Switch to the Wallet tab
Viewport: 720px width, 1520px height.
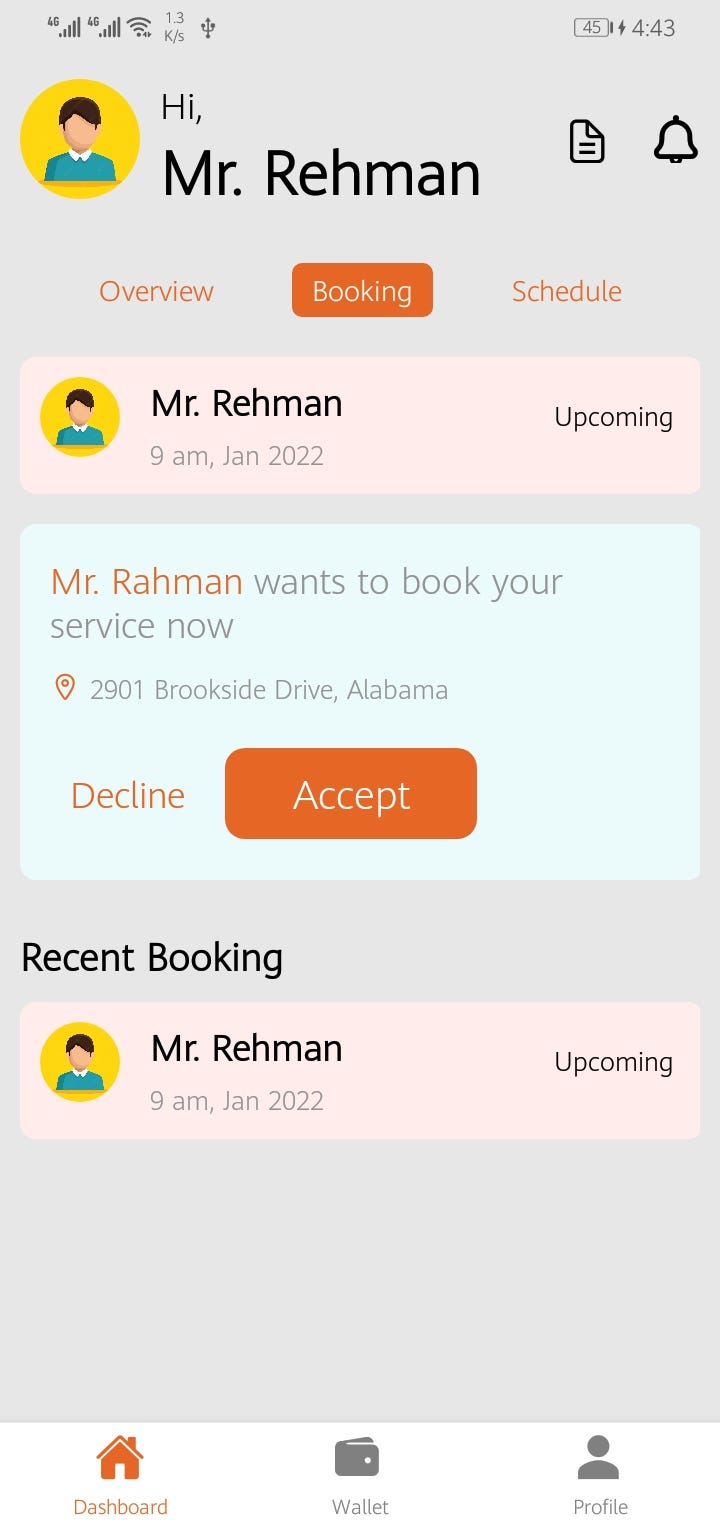click(360, 1474)
